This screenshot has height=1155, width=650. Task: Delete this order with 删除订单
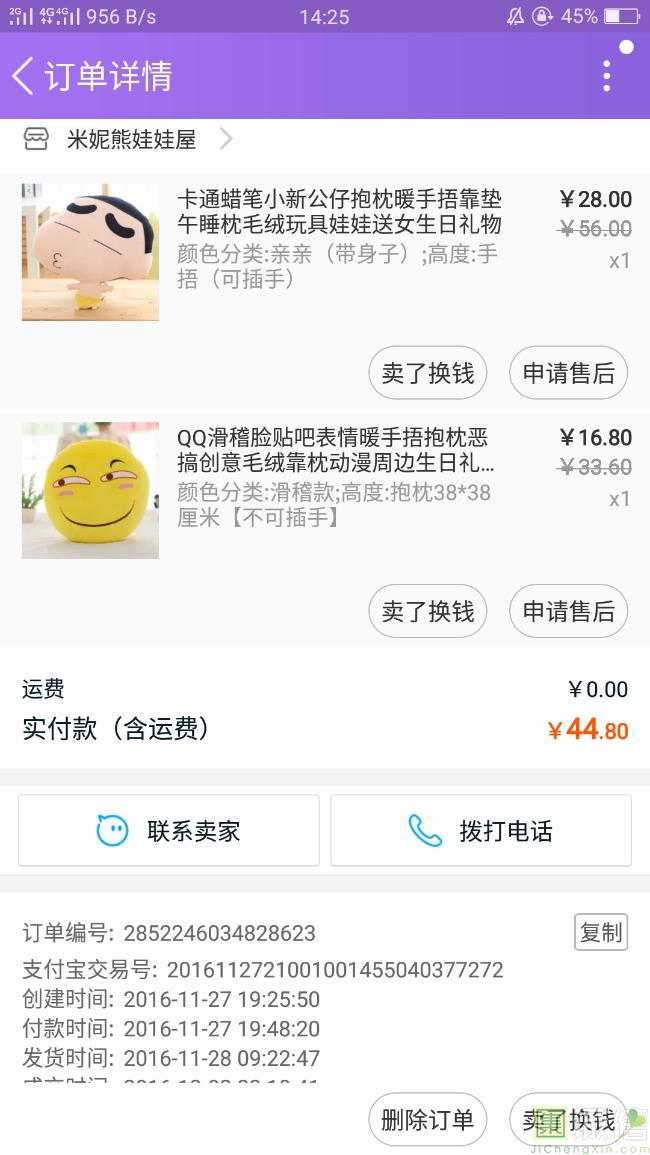tap(428, 1120)
